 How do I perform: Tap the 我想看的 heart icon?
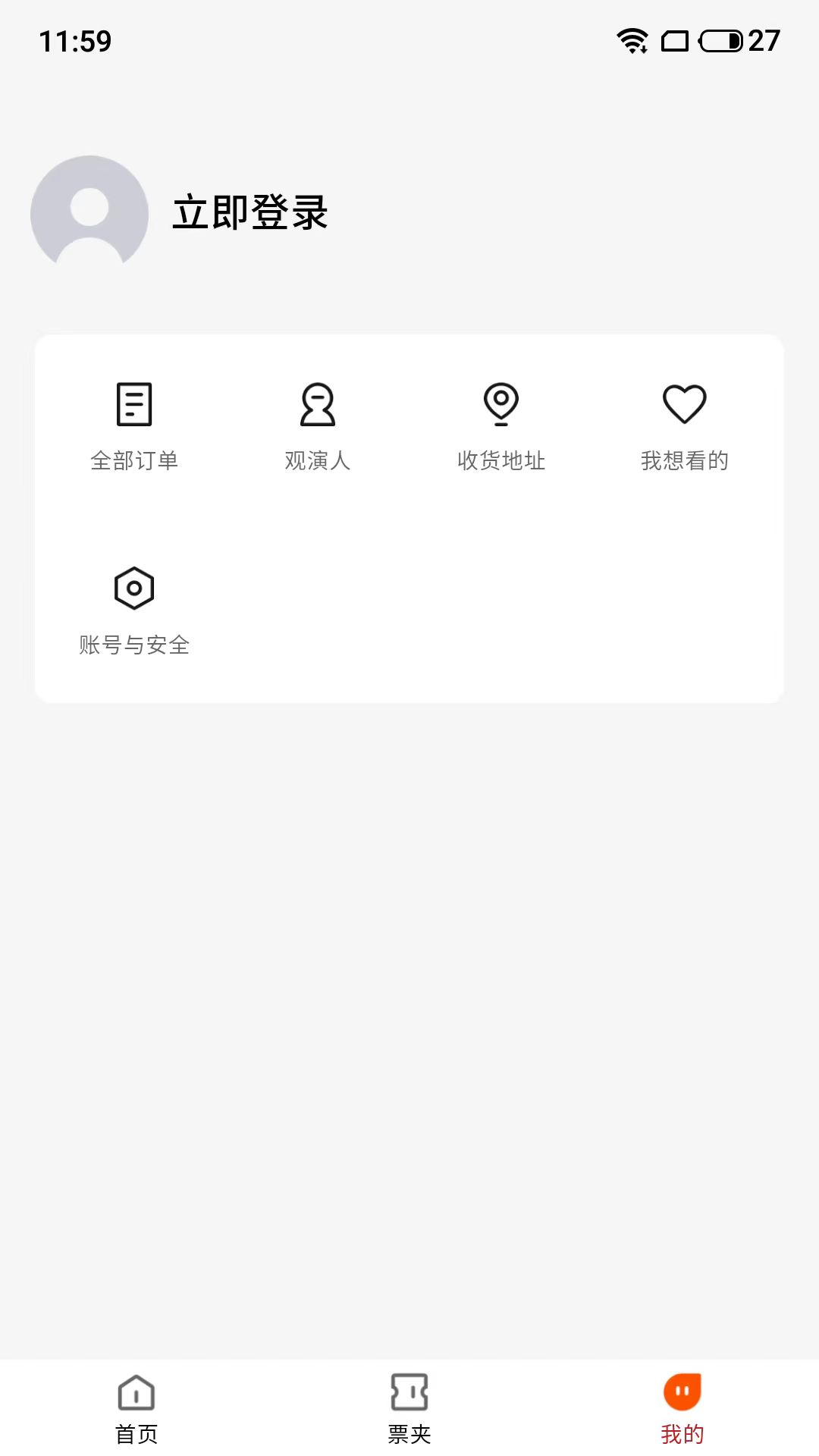click(x=685, y=405)
